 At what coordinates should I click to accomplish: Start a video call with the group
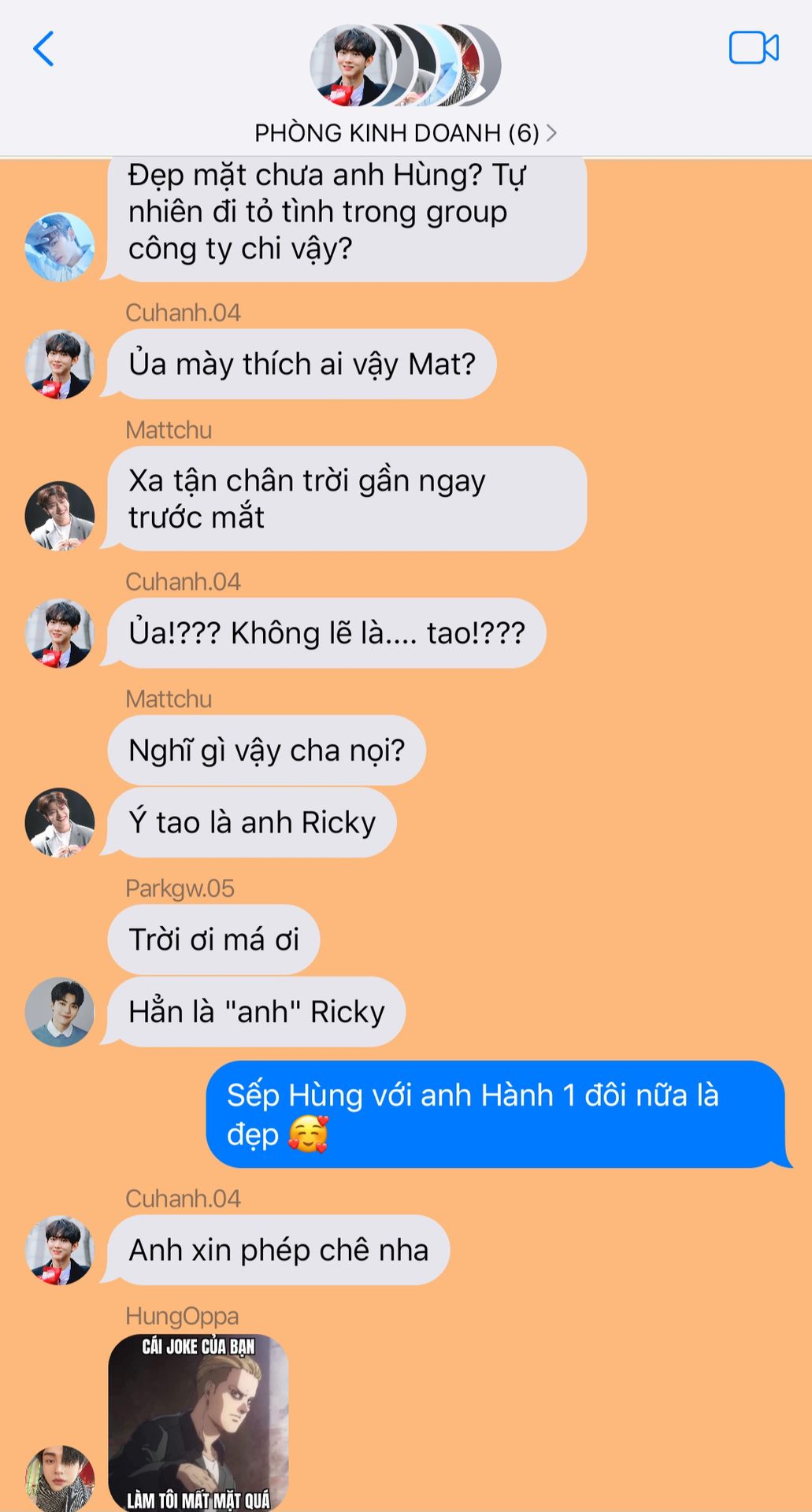[x=753, y=48]
